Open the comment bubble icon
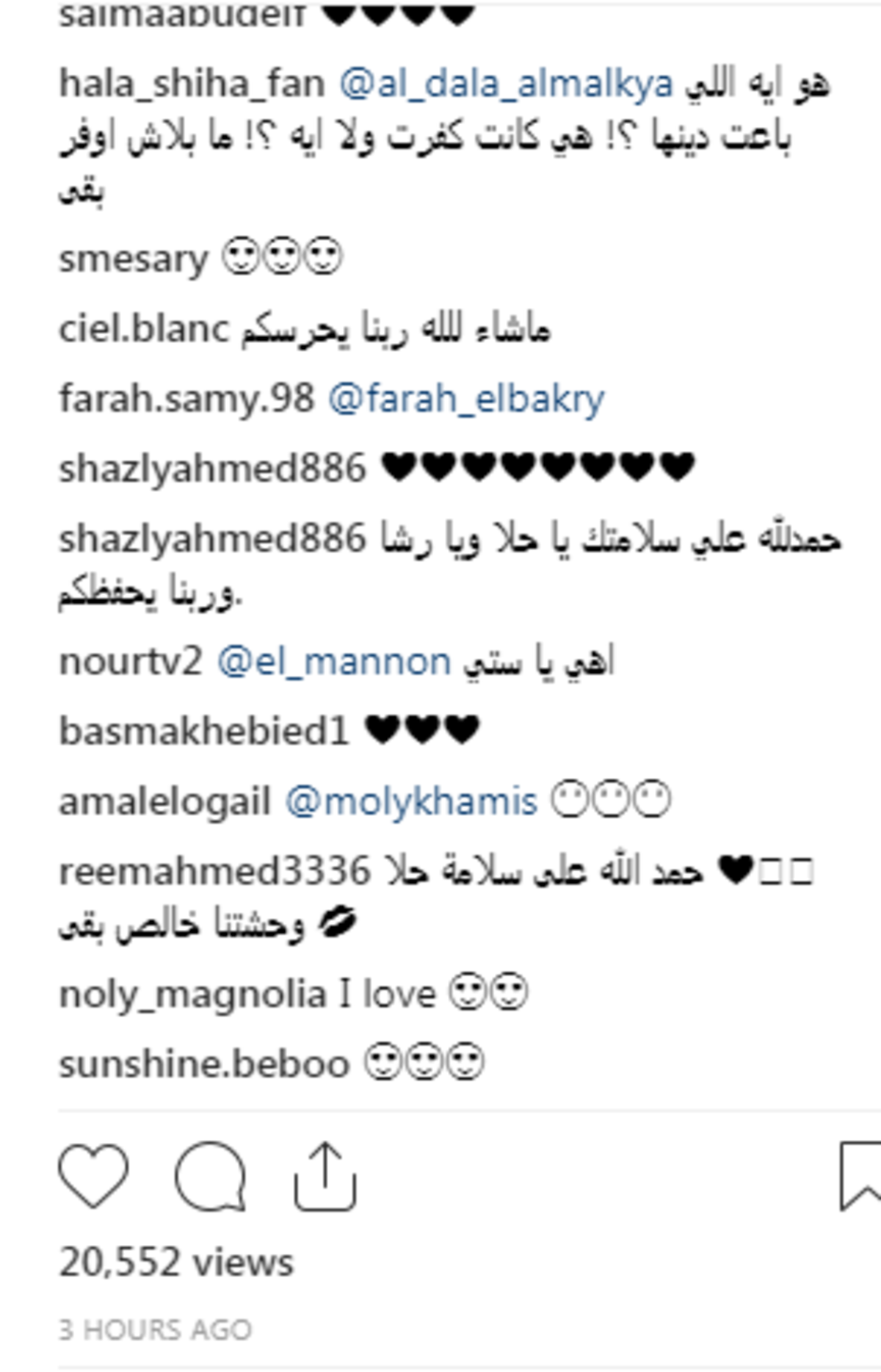 (x=210, y=1176)
